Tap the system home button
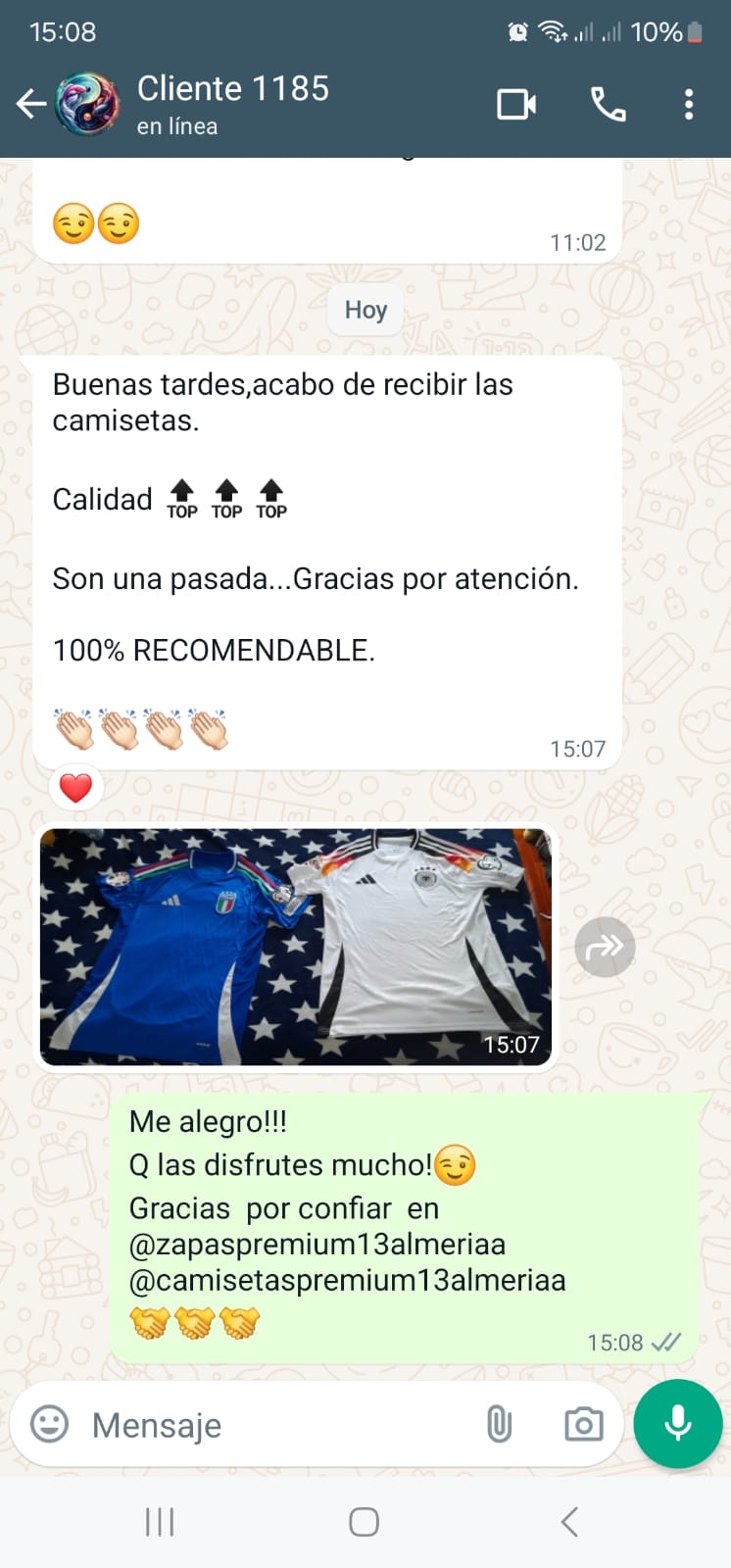The height and width of the screenshot is (1568, 731). pos(364,1522)
